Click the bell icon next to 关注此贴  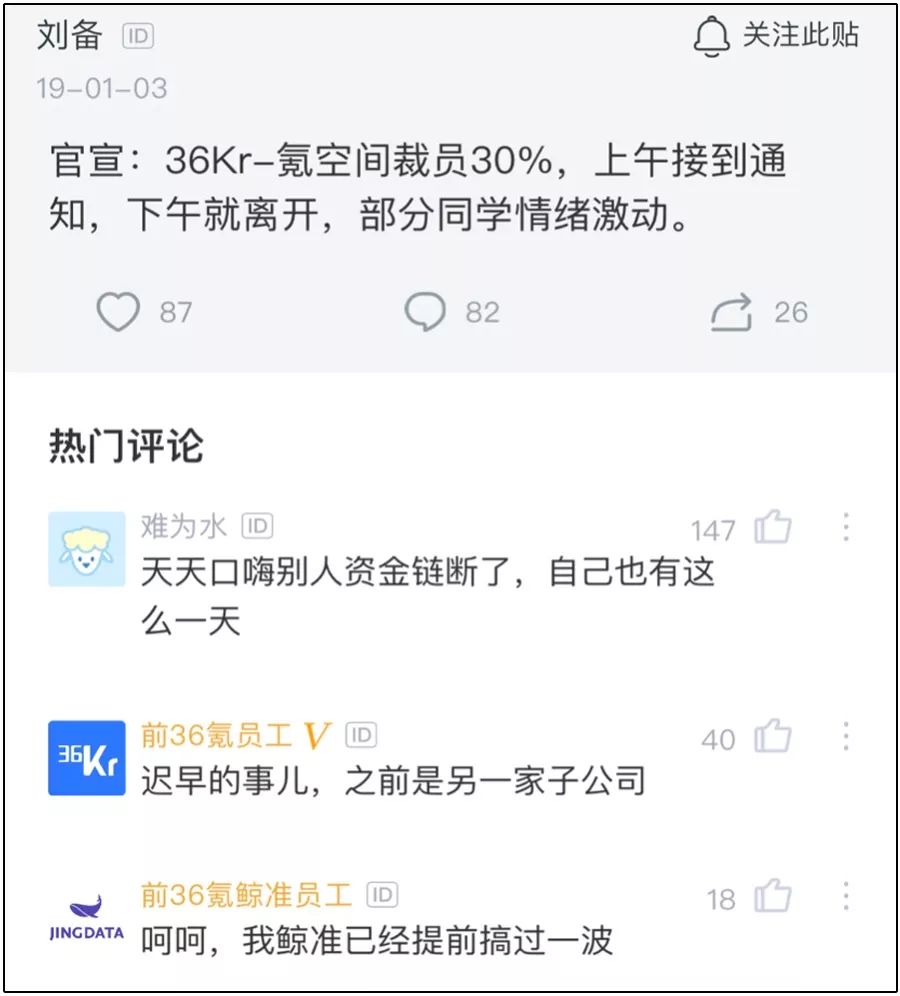[711, 34]
